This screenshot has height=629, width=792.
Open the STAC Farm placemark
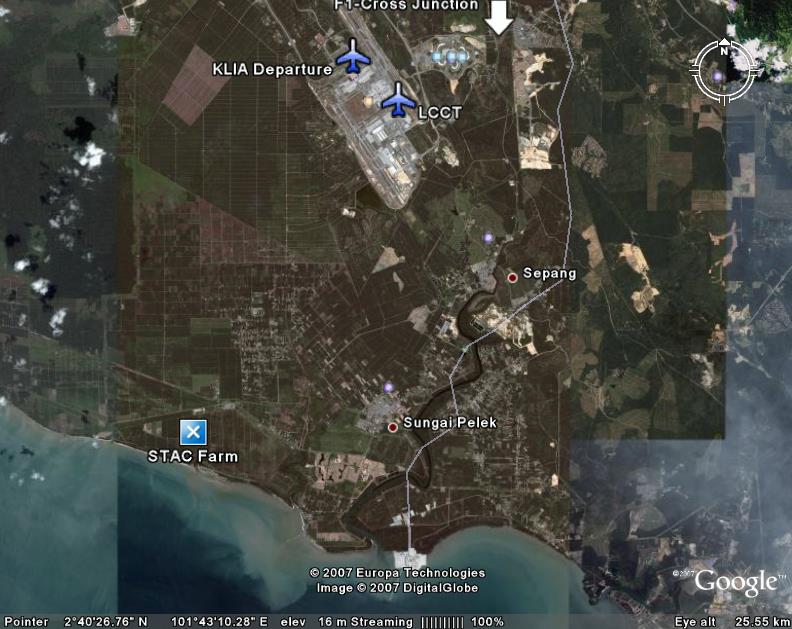point(192,433)
